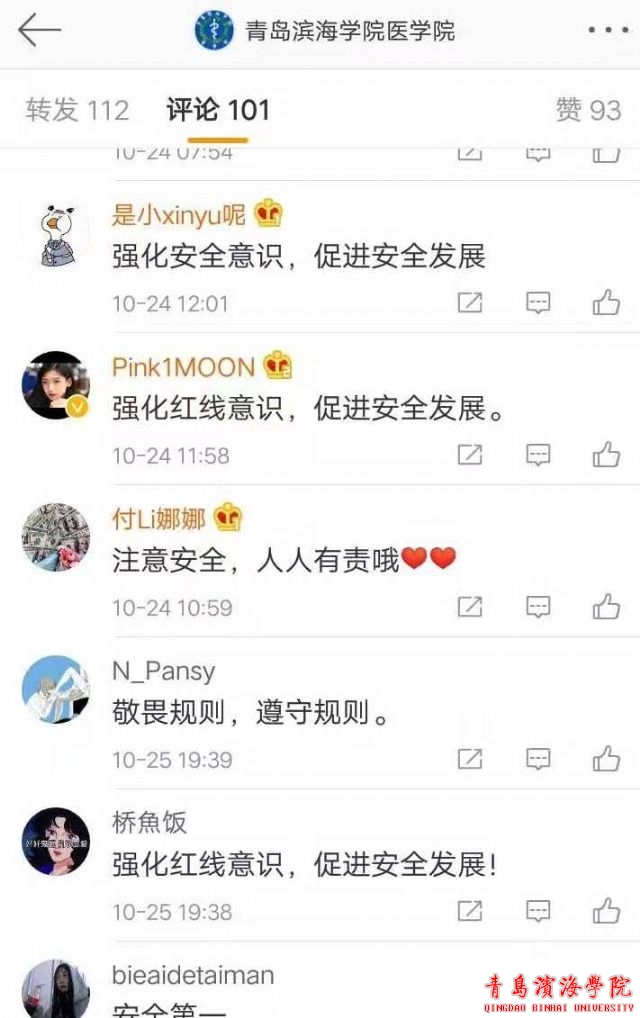Viewport: 640px width, 1018px height.
Task: Open username 付Li娜娜's profile
Action: pyautogui.click(x=159, y=519)
